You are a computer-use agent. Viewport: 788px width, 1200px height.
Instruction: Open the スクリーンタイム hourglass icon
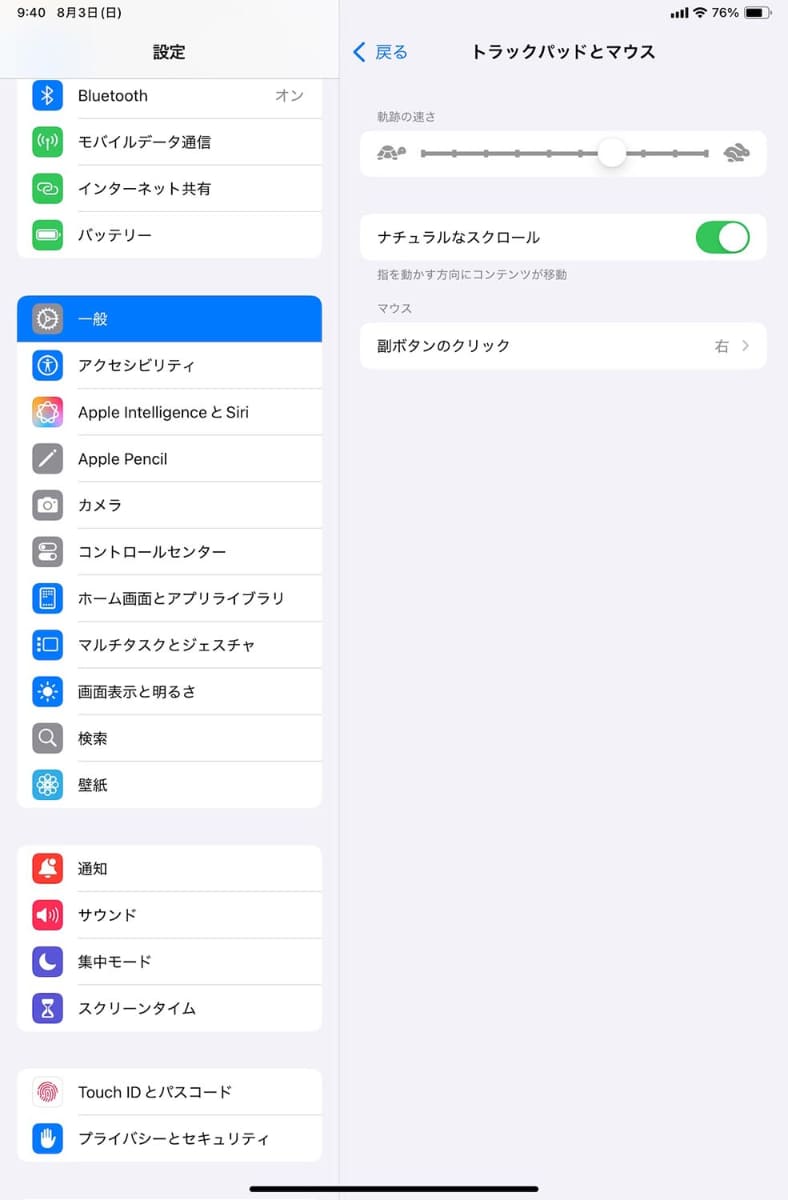pos(47,1008)
